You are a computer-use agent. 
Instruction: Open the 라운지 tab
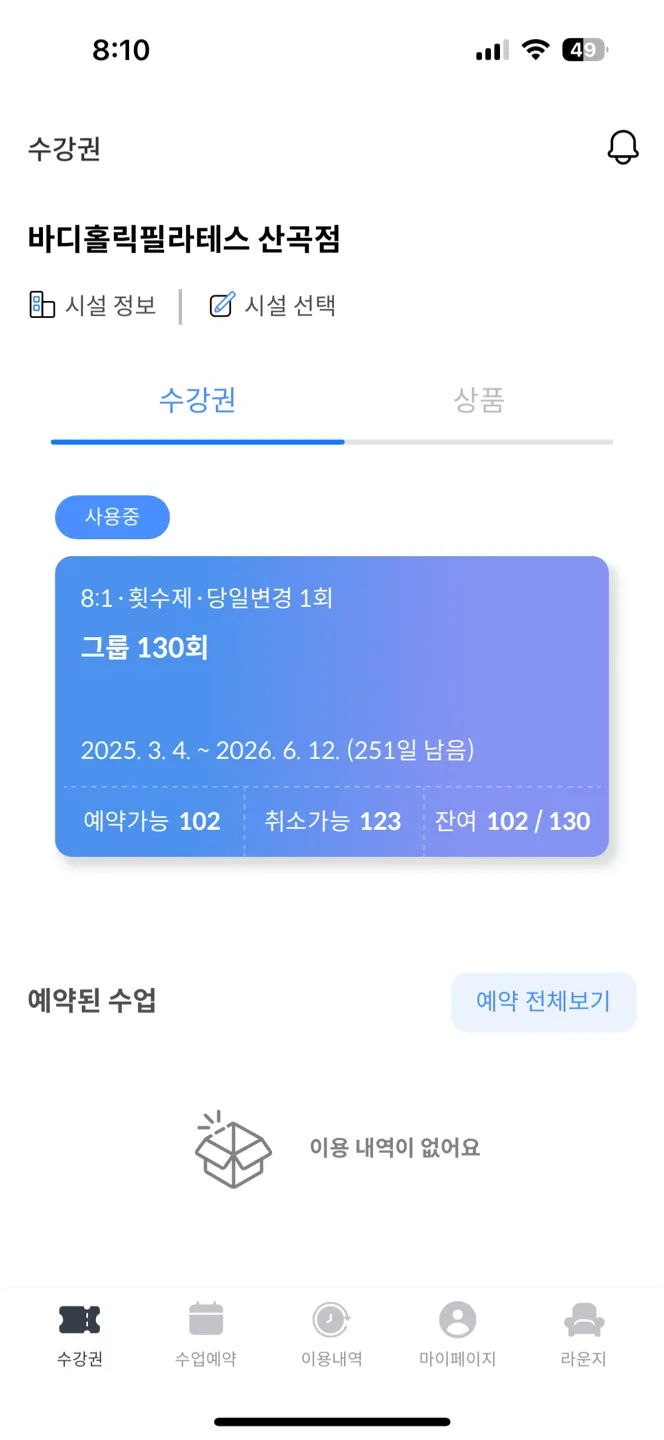pyautogui.click(x=583, y=1334)
